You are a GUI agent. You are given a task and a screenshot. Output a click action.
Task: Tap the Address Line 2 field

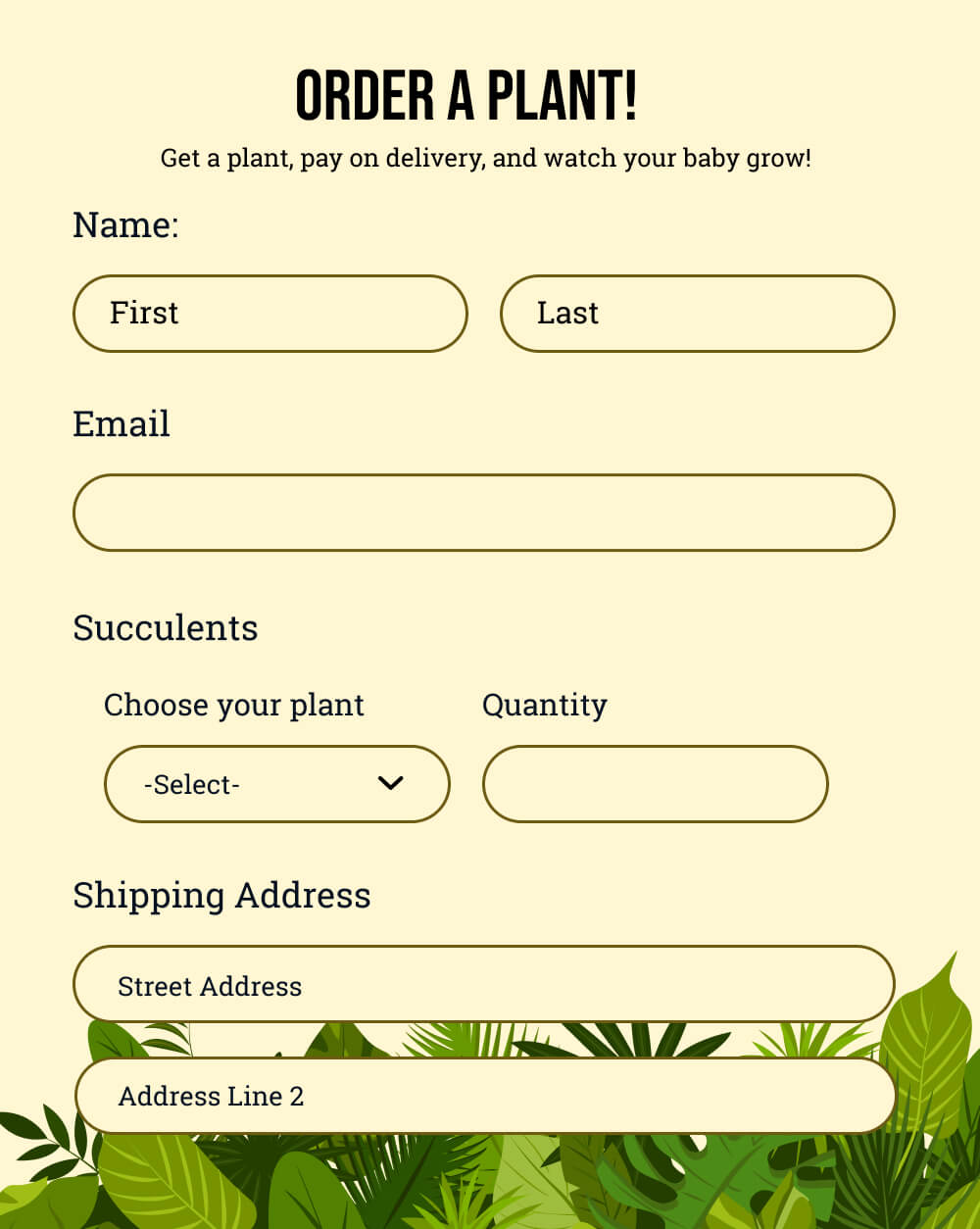[485, 1096]
